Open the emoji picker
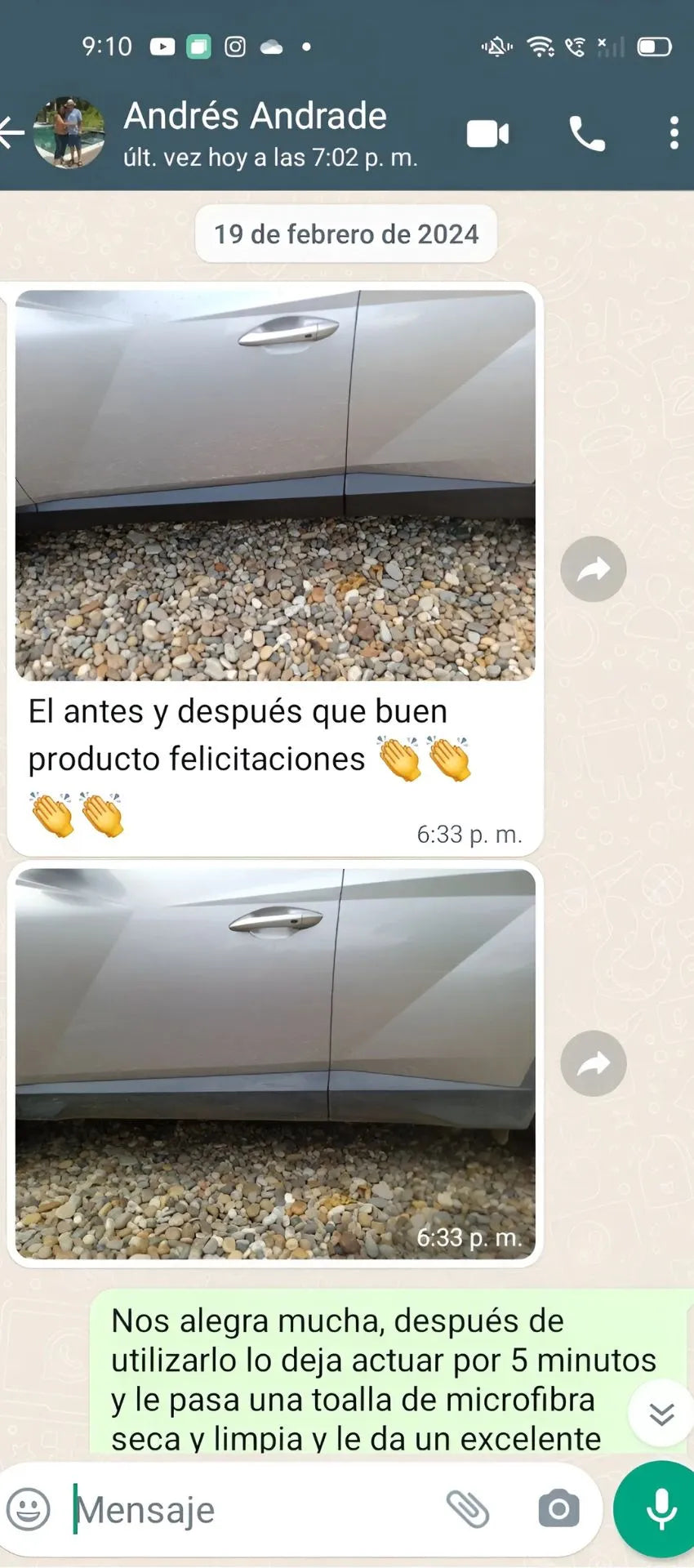 29,1509
